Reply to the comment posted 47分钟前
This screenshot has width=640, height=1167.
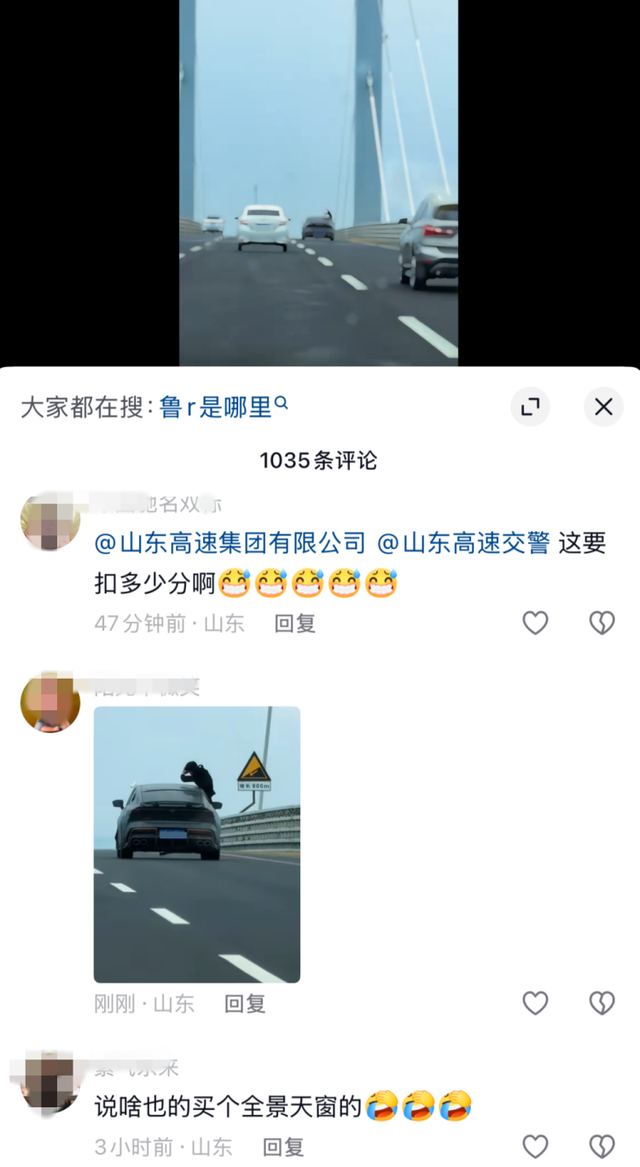[x=295, y=624]
